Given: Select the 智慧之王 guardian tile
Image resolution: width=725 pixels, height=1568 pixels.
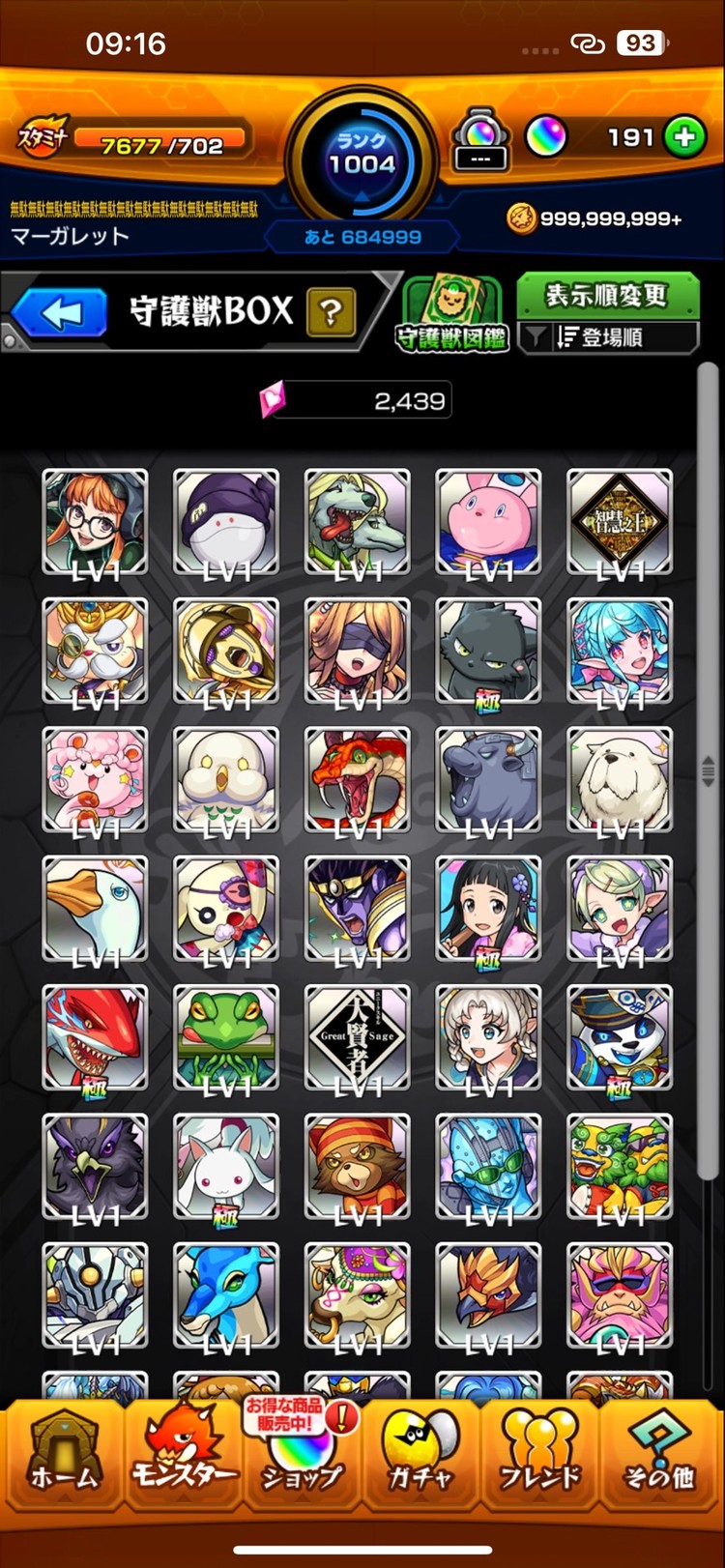Looking at the screenshot, I should (x=619, y=522).
